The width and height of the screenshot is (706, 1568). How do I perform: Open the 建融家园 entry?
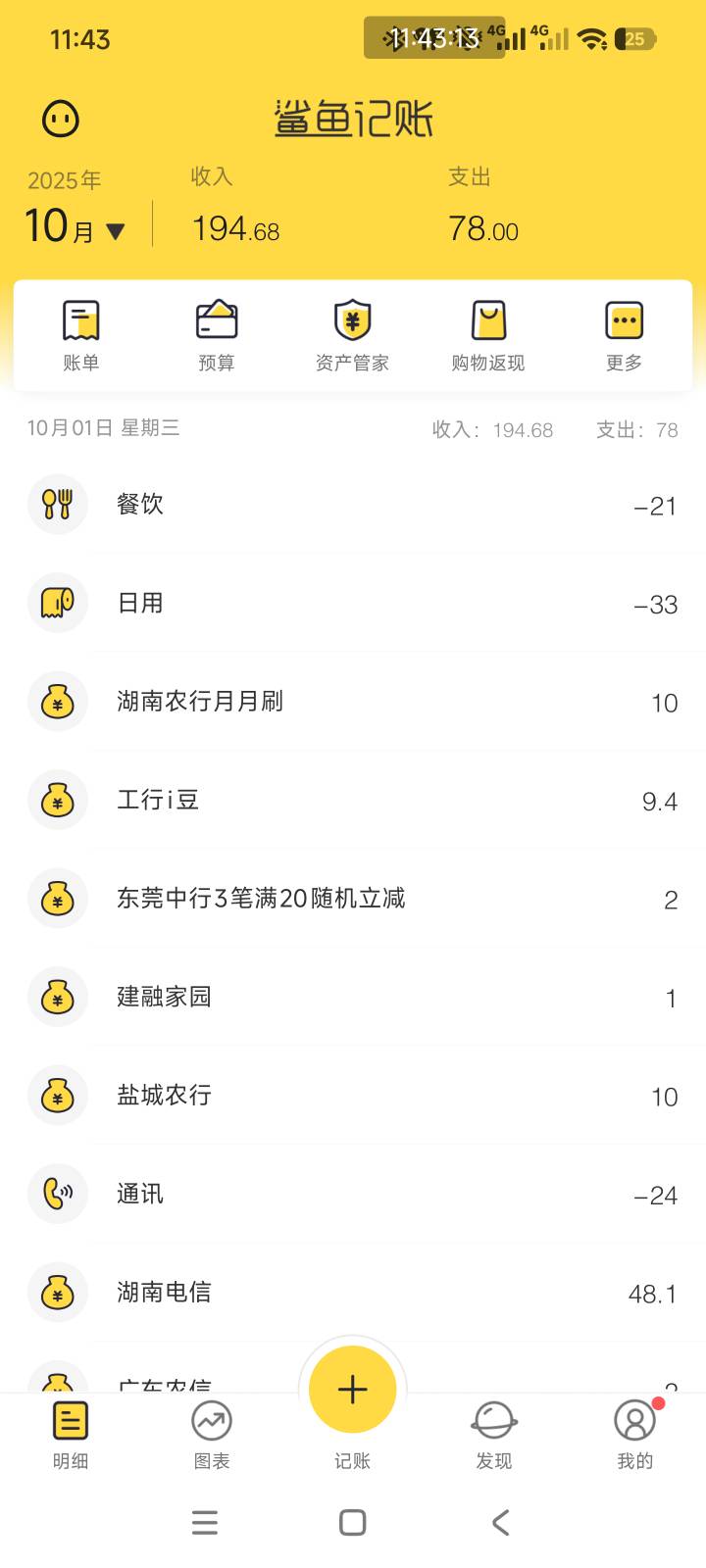[353, 997]
